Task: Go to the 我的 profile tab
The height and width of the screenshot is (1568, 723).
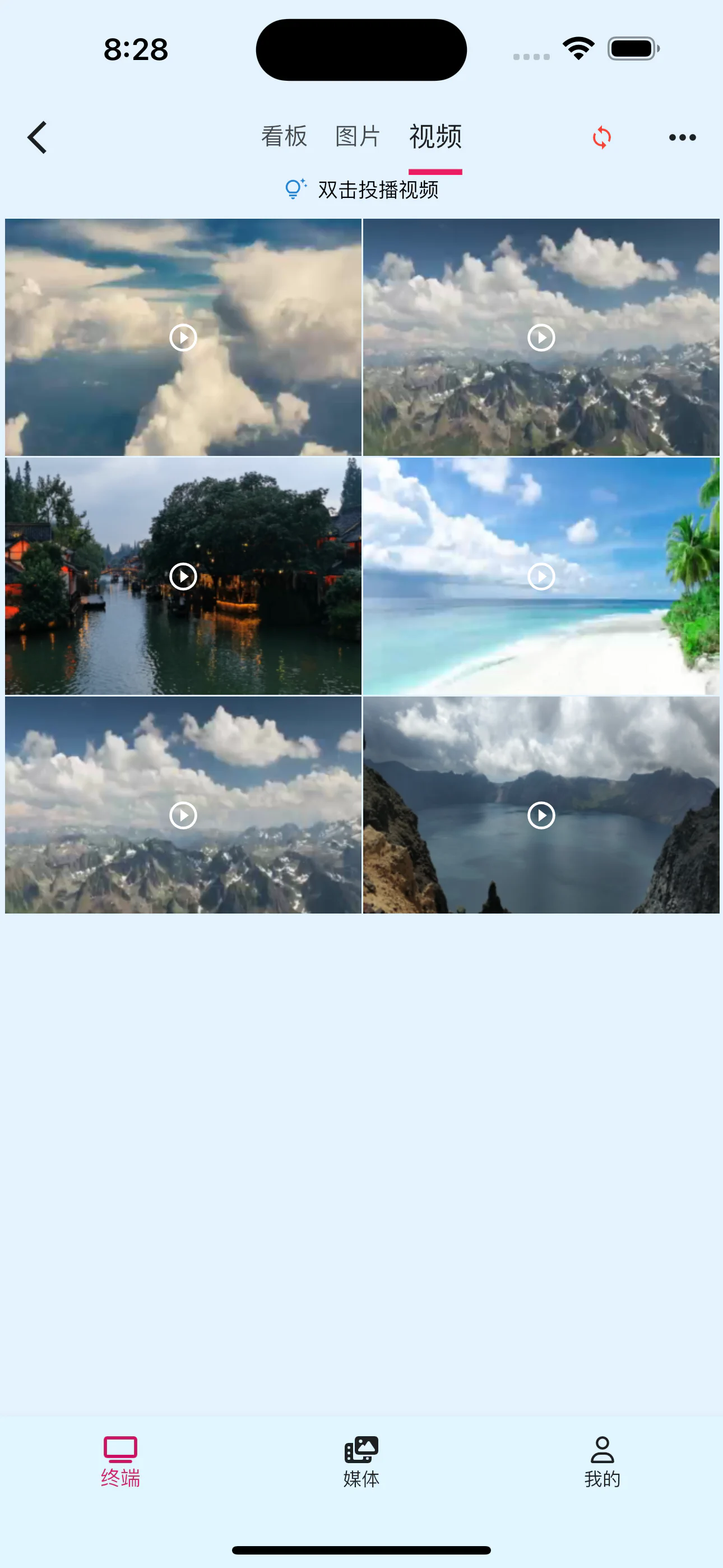Action: [x=602, y=1462]
